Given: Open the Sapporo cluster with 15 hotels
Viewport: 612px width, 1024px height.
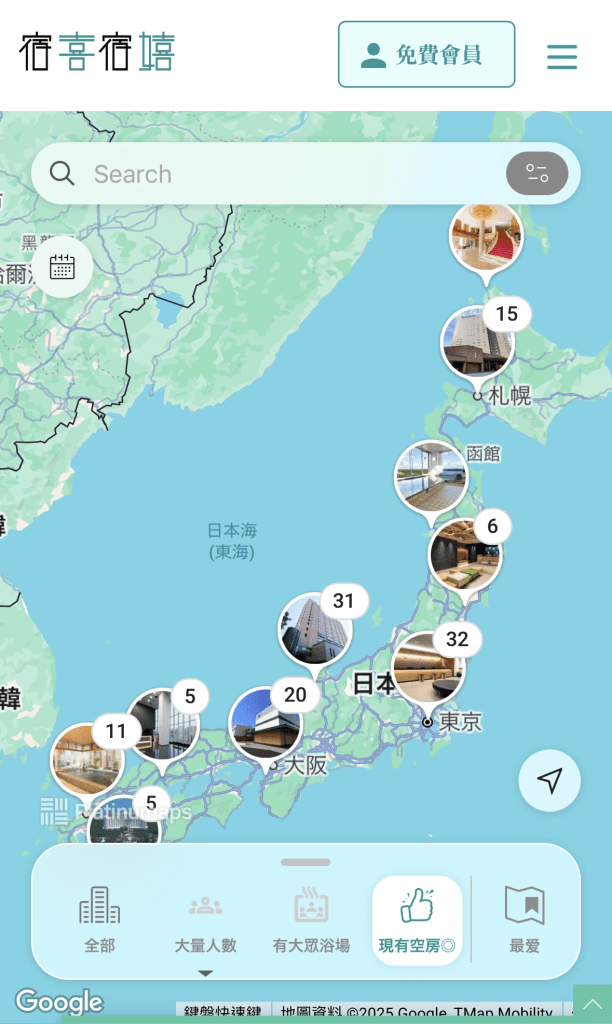Looking at the screenshot, I should pyautogui.click(x=478, y=343).
